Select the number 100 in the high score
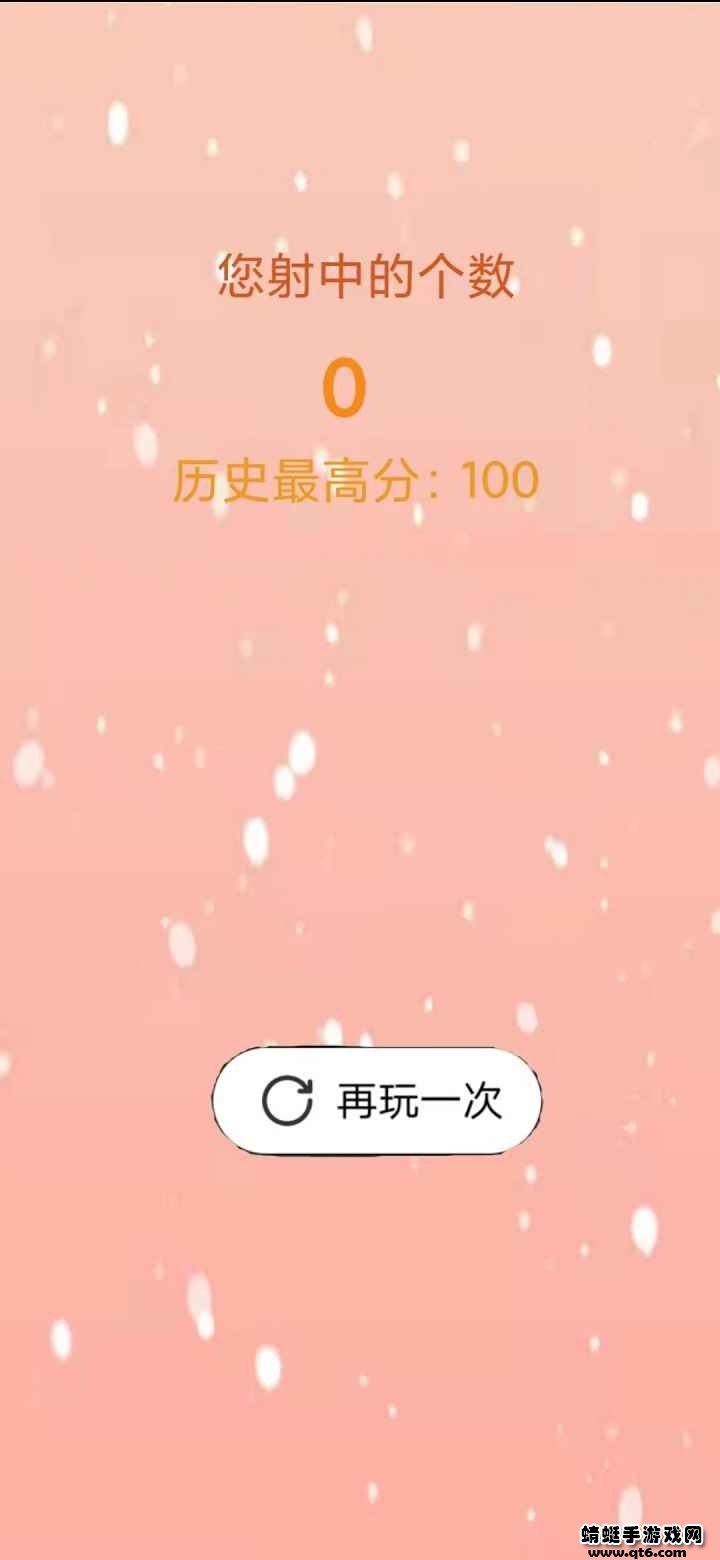Viewport: 720px width, 1560px height. pyautogui.click(x=499, y=481)
